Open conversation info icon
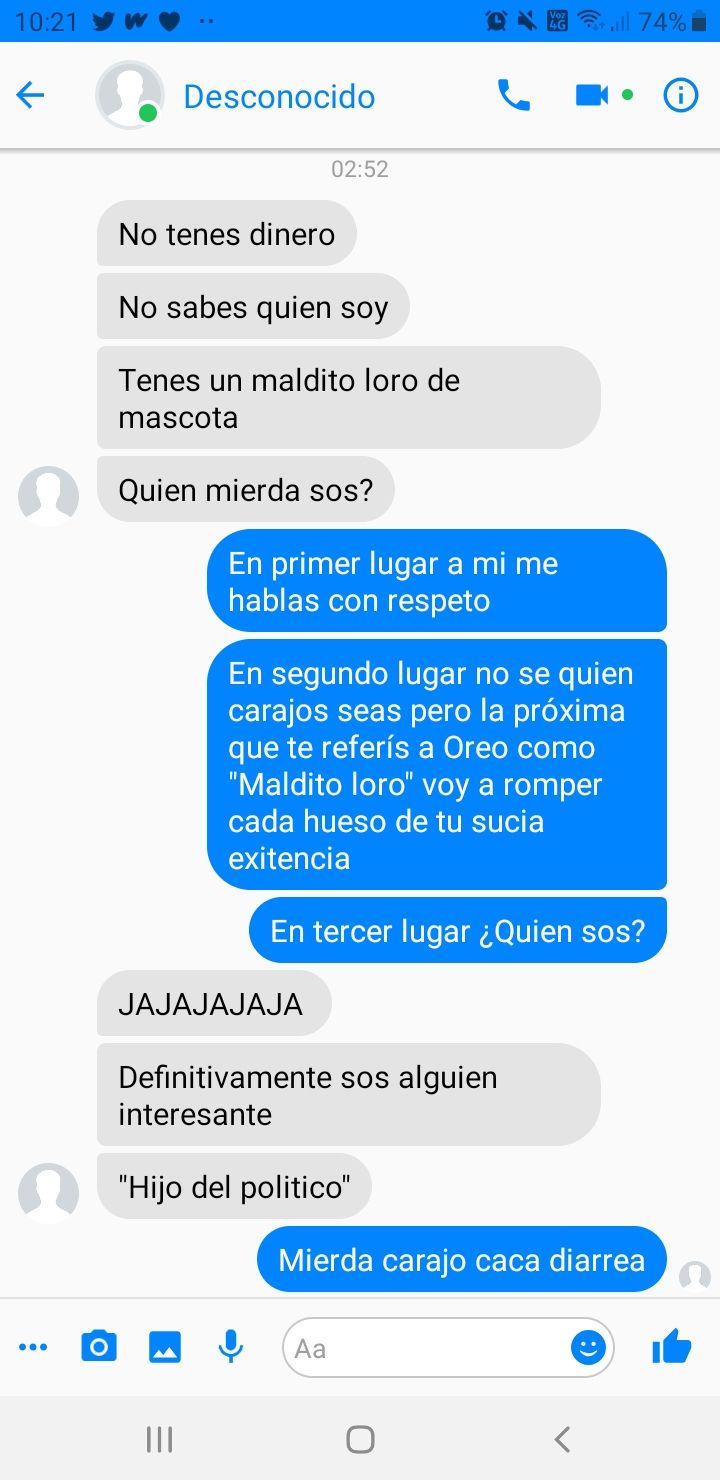720x1480 pixels. [681, 96]
